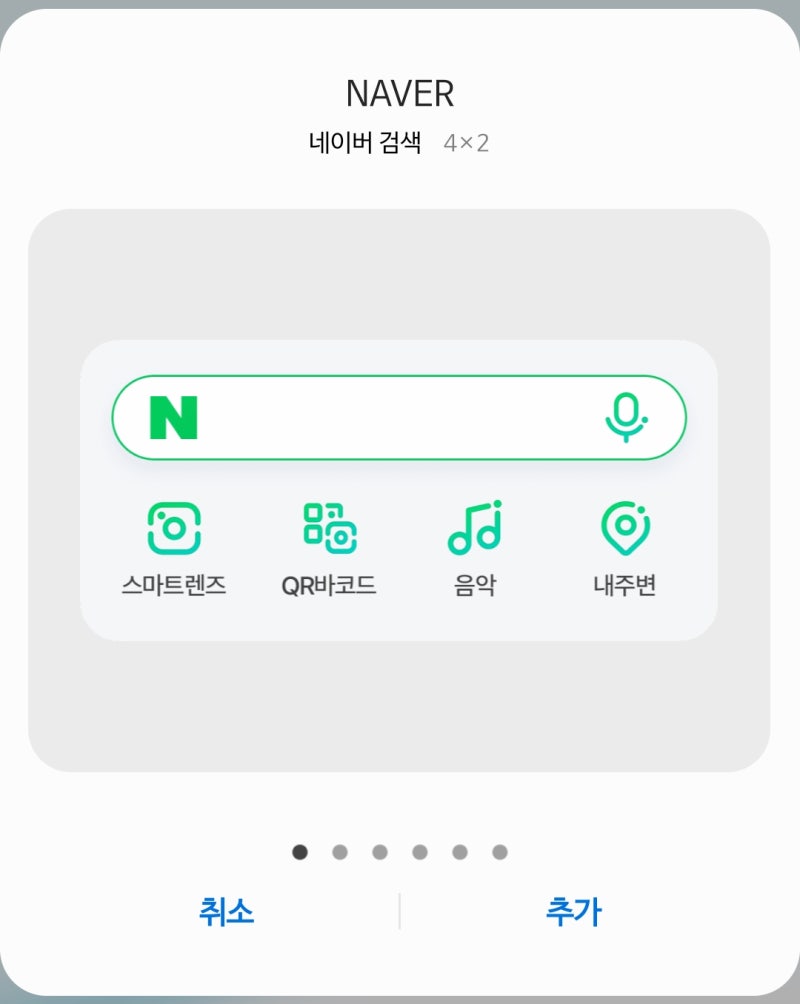The image size is (800, 1004).
Task: Select the fourth page indicator dot
Action: click(x=419, y=852)
